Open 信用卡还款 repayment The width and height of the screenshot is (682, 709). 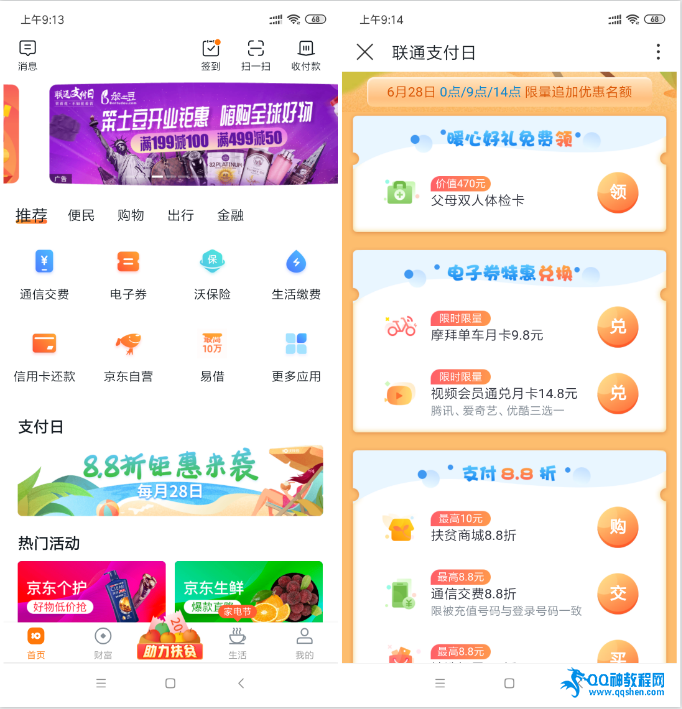44,355
